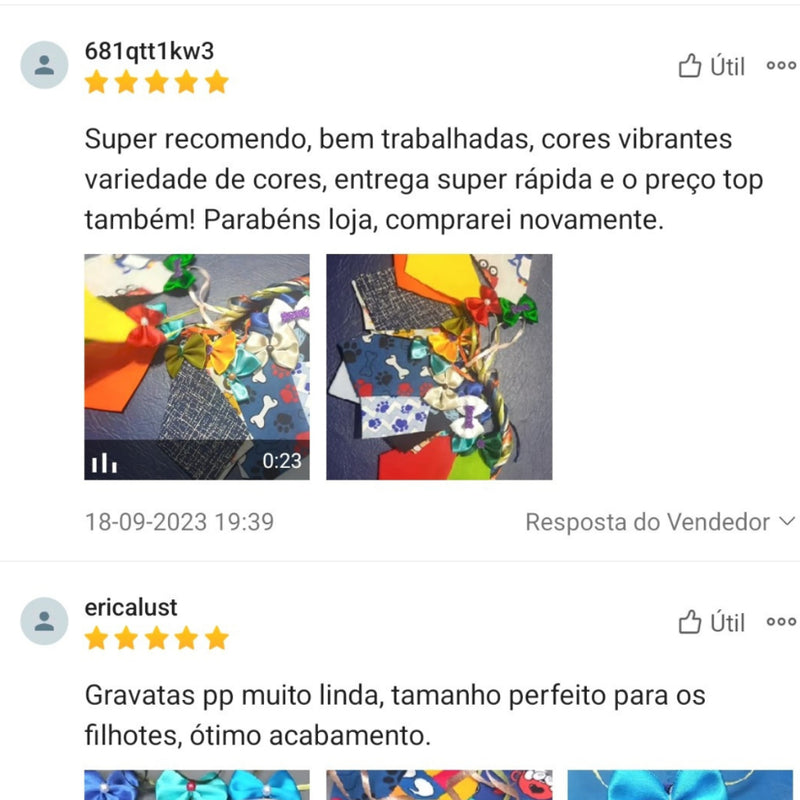This screenshot has width=800, height=800.
Task: Open middle photo in ericalust's review
Action: click(x=439, y=785)
